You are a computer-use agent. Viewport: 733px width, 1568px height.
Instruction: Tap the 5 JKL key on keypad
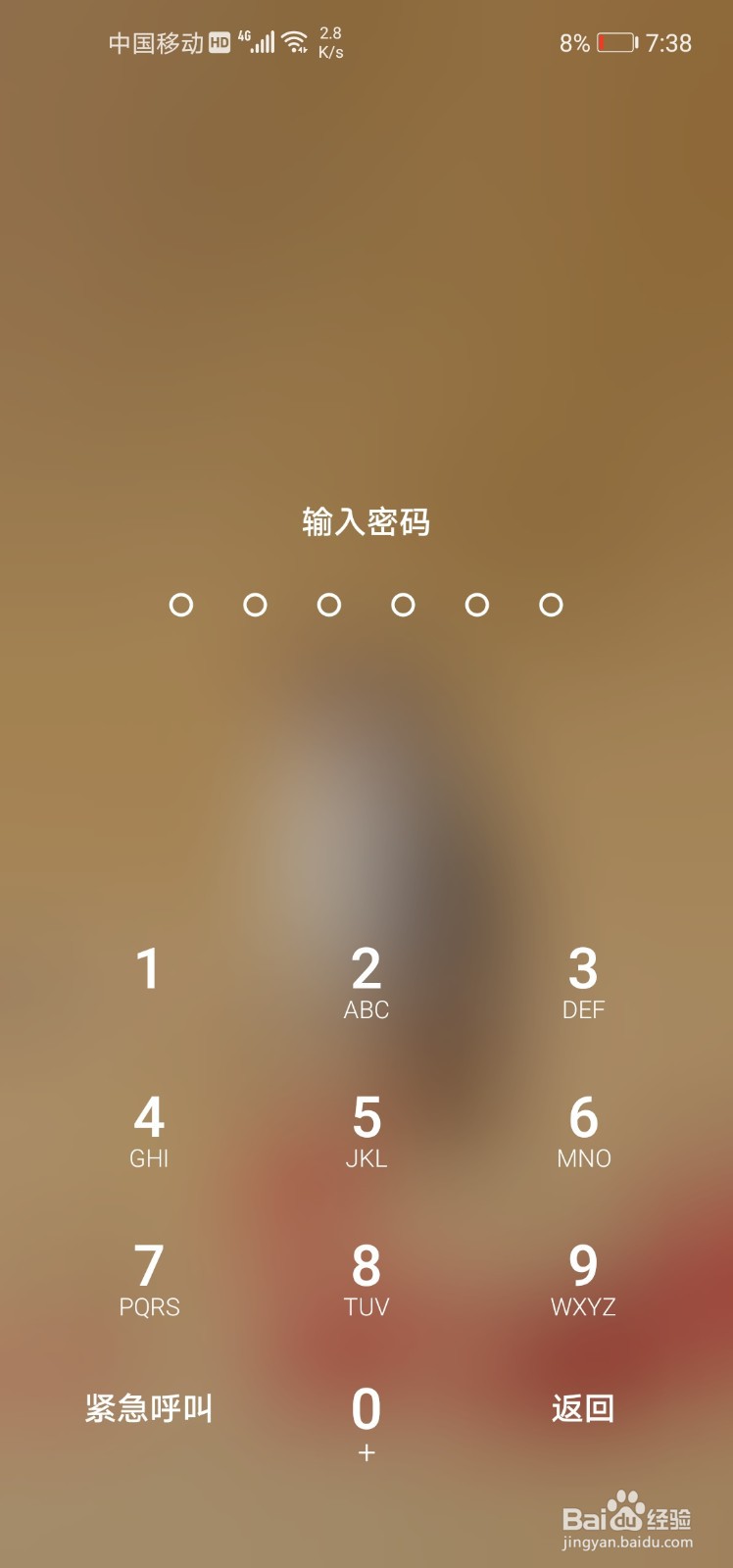click(366, 1127)
